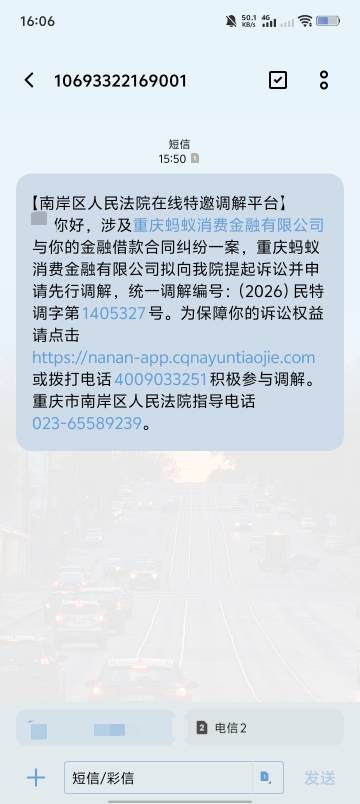Tap the highlighted phone number 4009033251
Screen dimensions: 360x804
pos(160,379)
